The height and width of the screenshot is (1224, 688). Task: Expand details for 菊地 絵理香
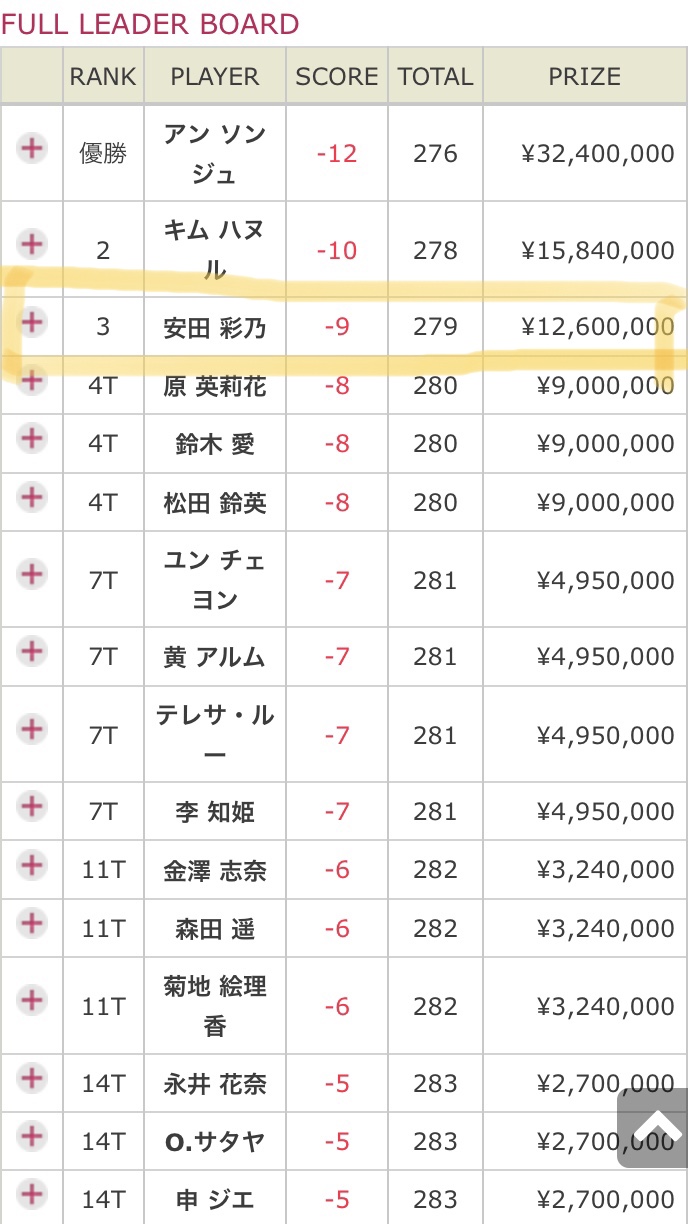click(x=32, y=999)
